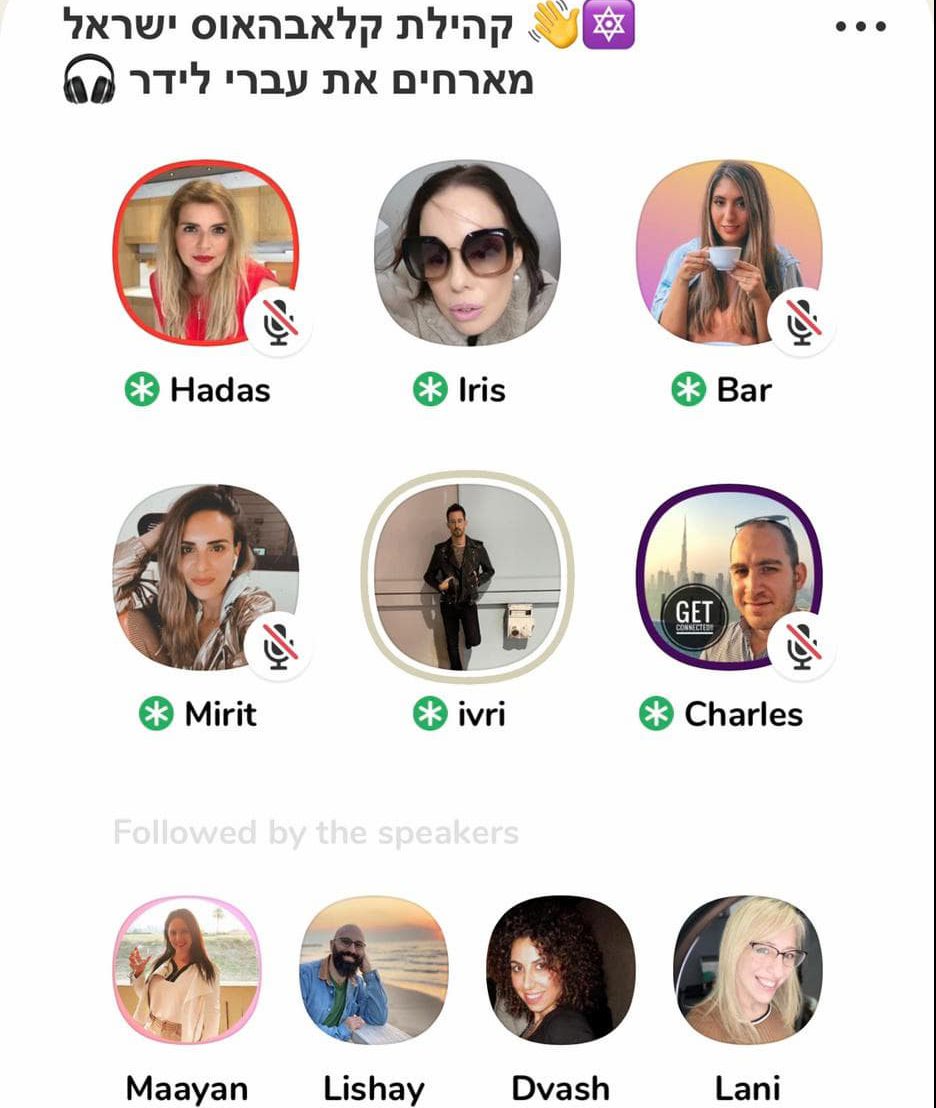This screenshot has width=936, height=1108.
Task: Tap Bar's avatar holding a cup
Action: point(729,253)
